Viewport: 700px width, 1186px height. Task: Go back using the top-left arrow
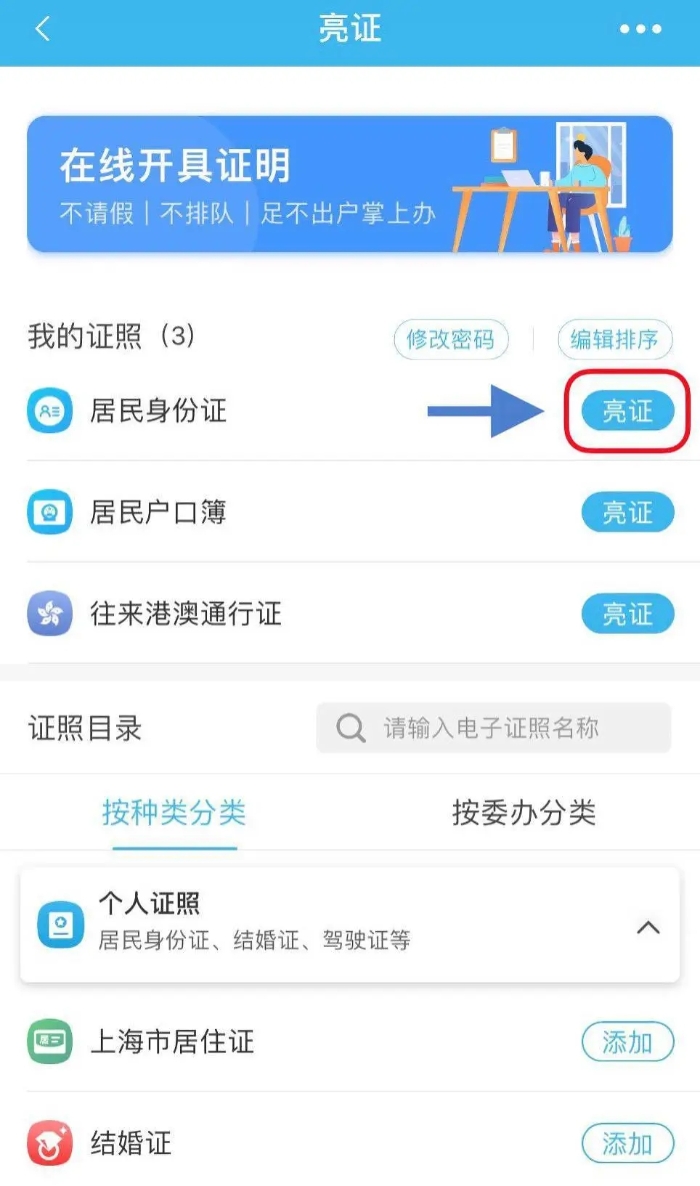[x=42, y=29]
